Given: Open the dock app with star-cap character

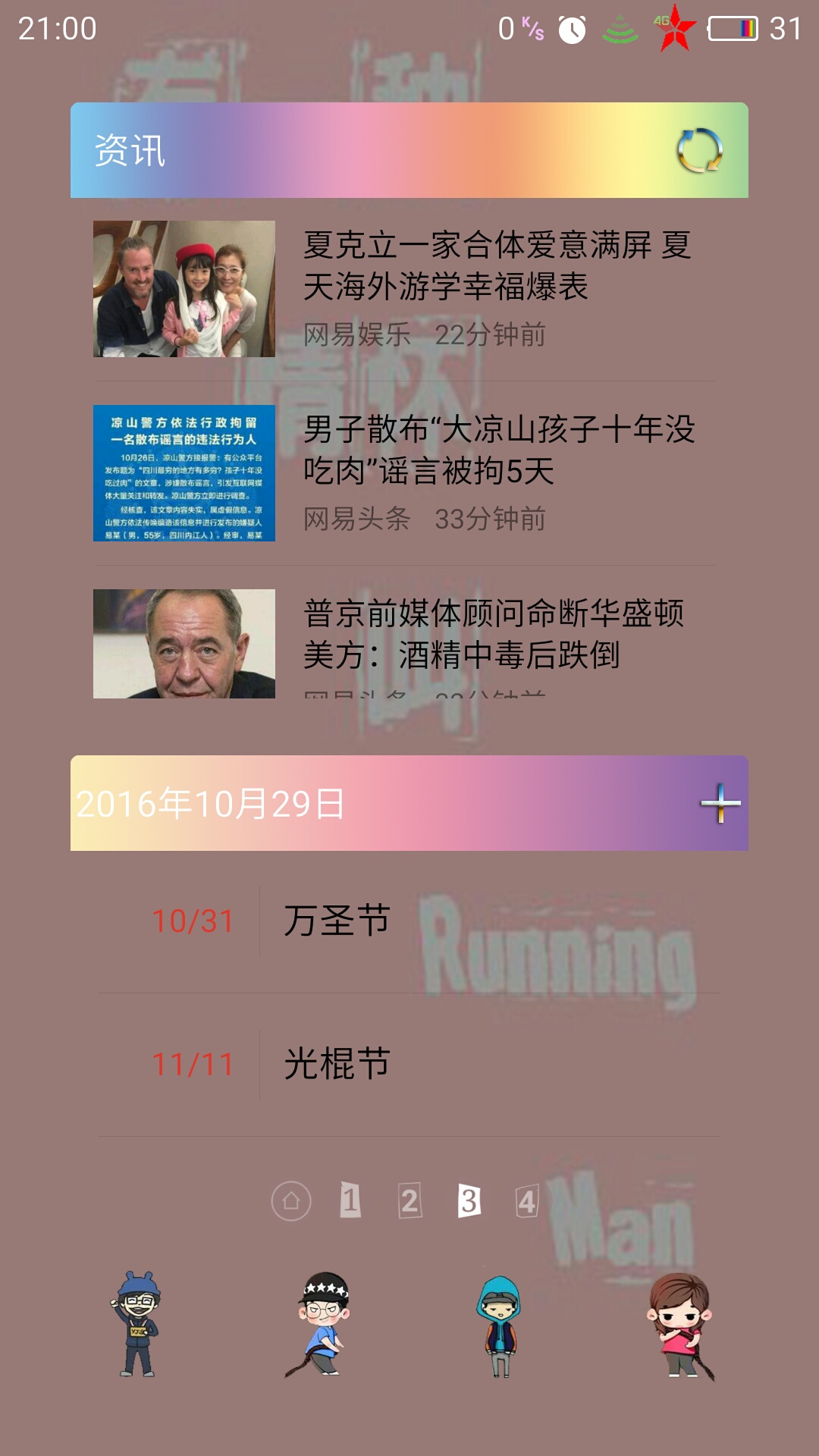Looking at the screenshot, I should click(x=322, y=1323).
